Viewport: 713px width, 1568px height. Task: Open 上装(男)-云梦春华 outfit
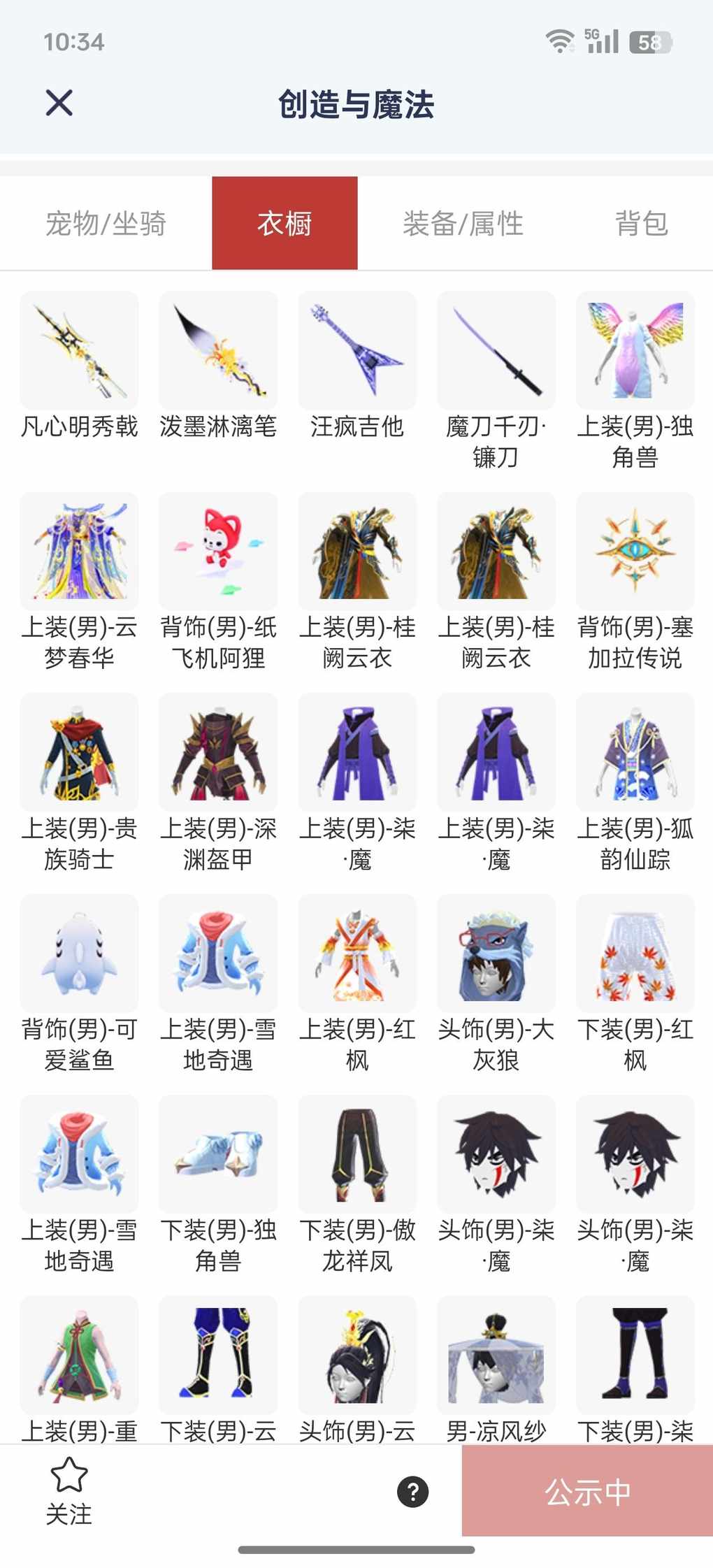click(79, 552)
